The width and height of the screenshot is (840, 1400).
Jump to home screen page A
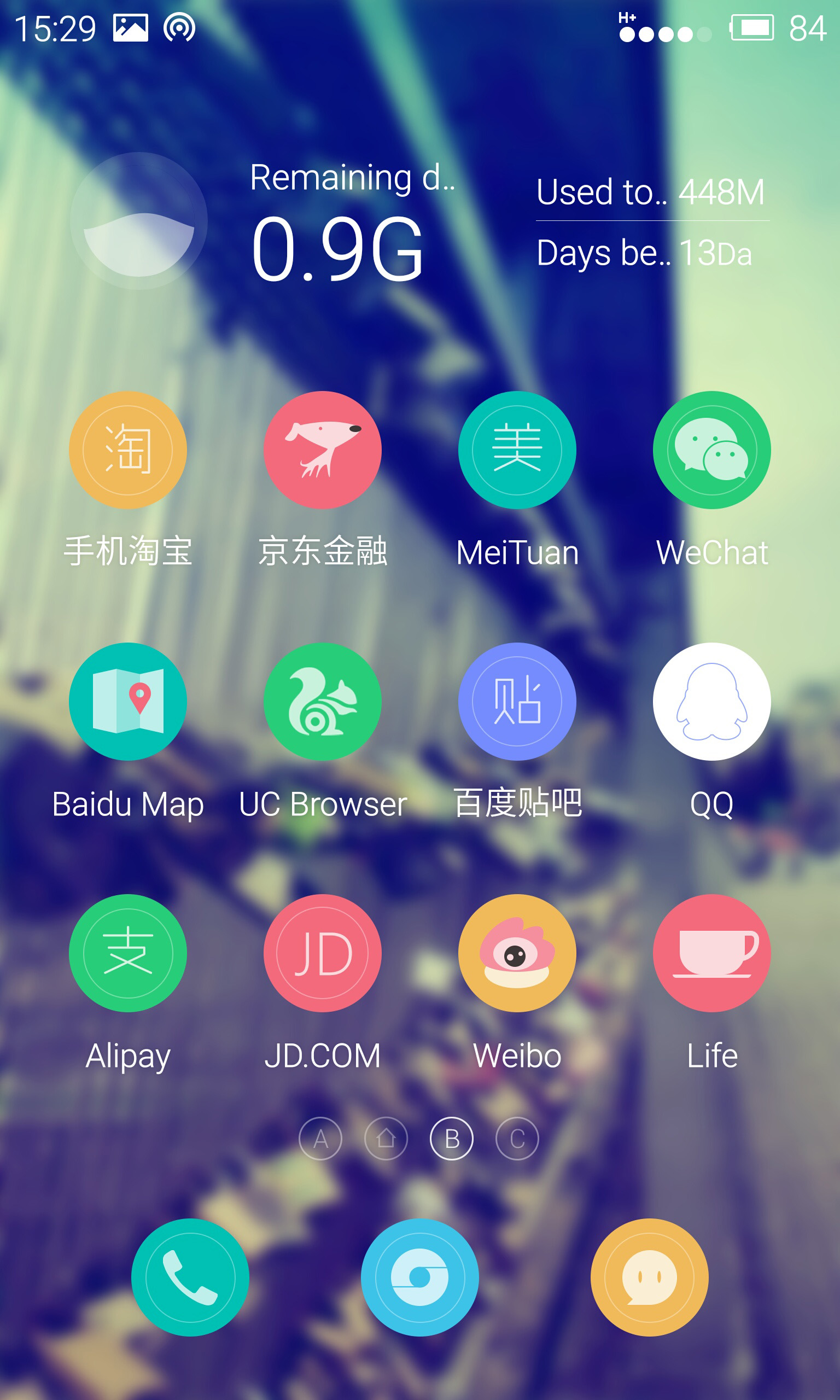pyautogui.click(x=320, y=1139)
